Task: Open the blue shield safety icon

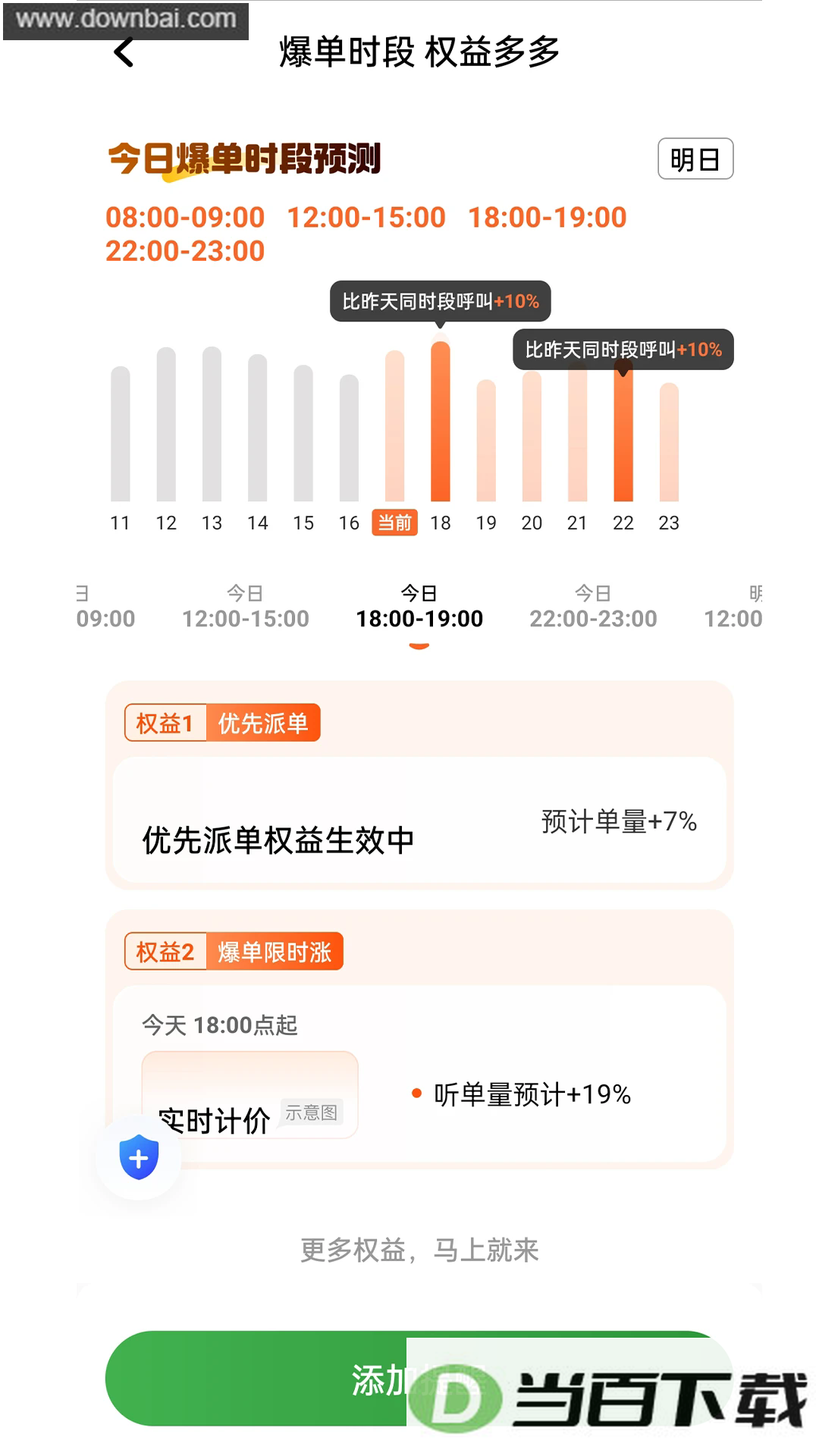Action: [x=139, y=1157]
